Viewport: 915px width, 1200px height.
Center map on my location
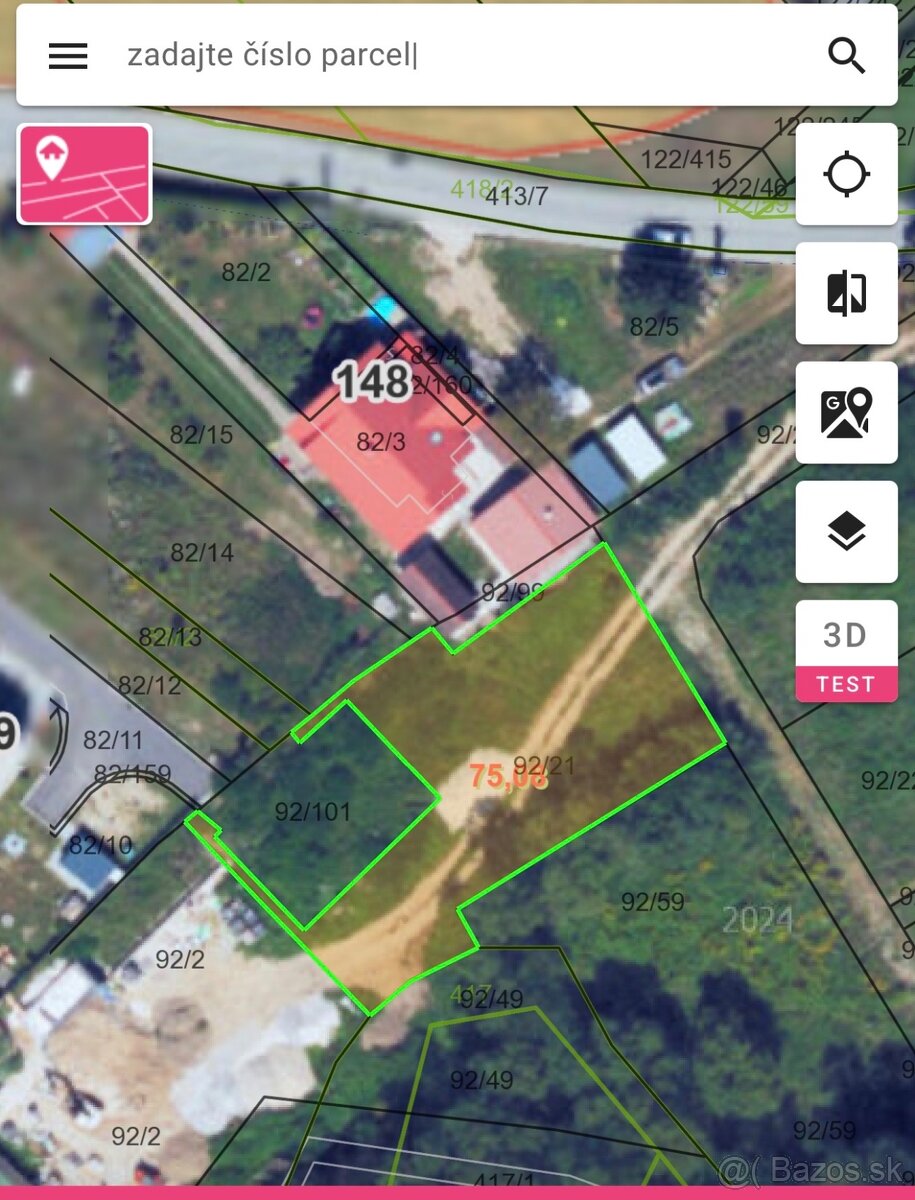point(846,174)
